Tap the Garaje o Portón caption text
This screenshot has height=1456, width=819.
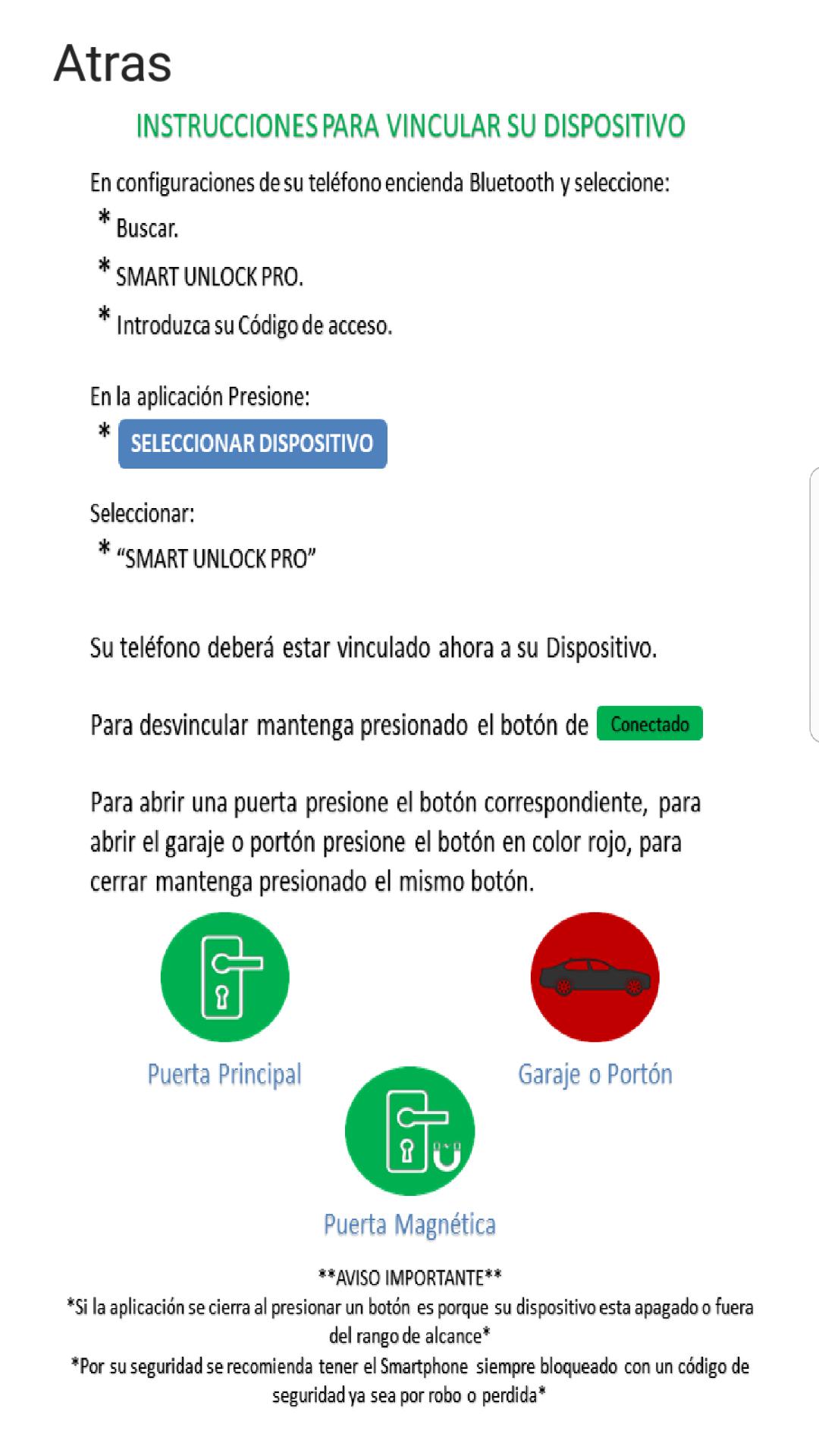pos(595,1074)
